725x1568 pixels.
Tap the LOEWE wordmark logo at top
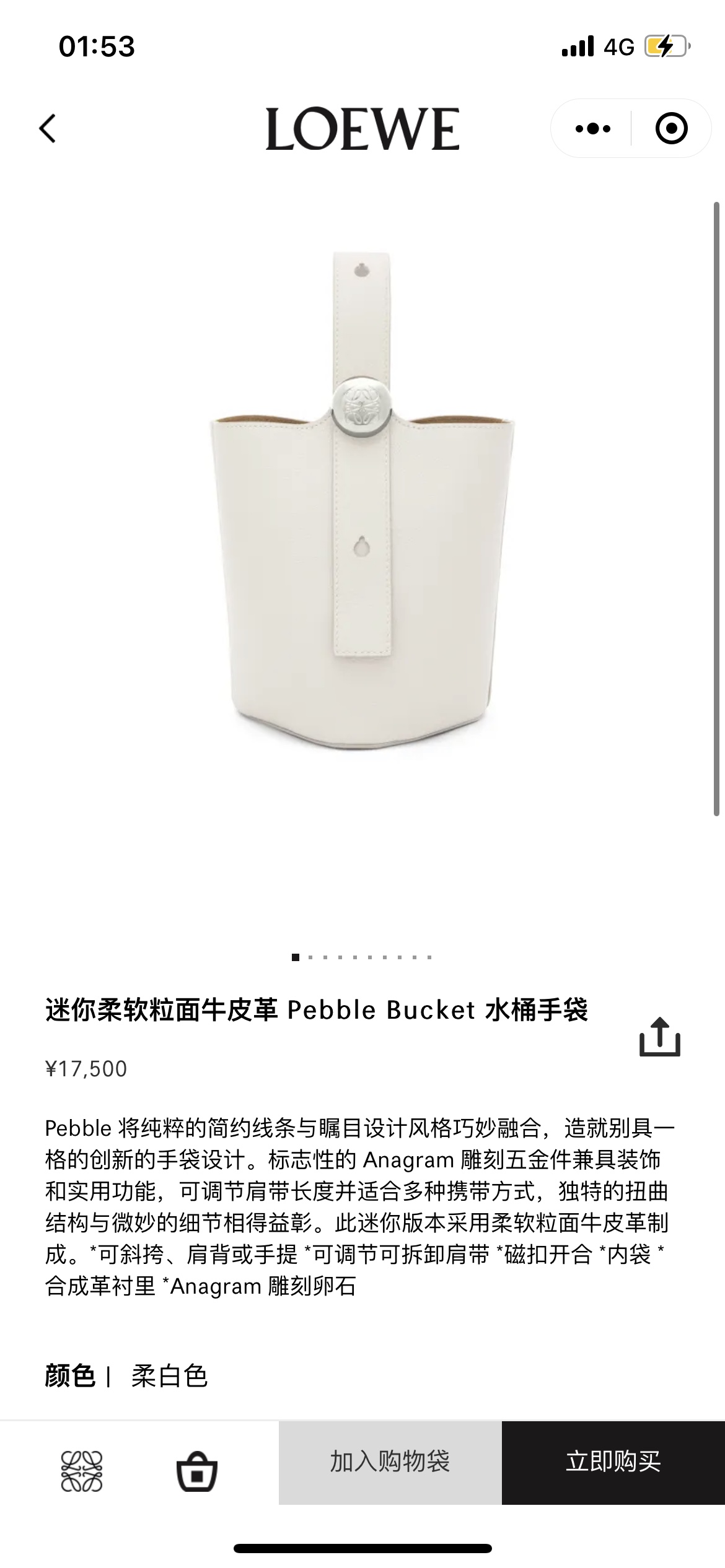tap(362, 128)
